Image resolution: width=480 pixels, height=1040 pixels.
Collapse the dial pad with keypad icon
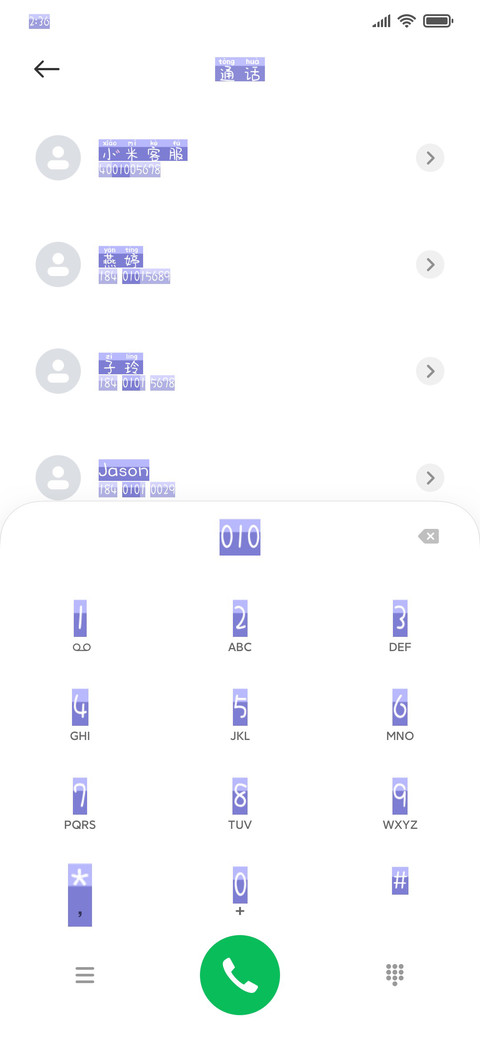coord(395,974)
